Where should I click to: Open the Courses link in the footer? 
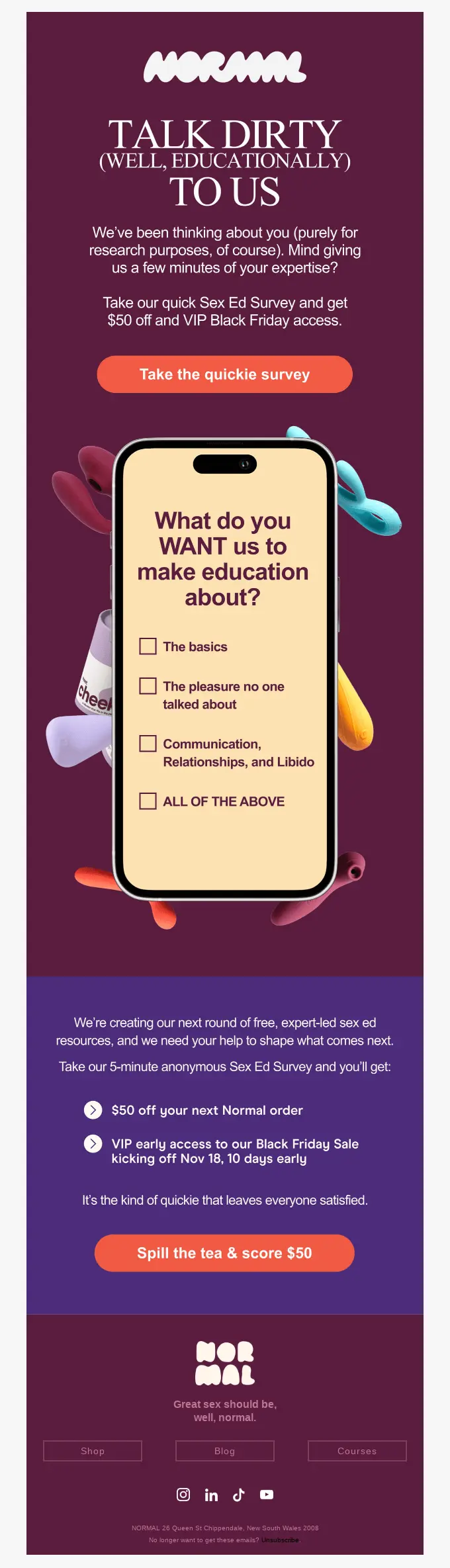(357, 1451)
